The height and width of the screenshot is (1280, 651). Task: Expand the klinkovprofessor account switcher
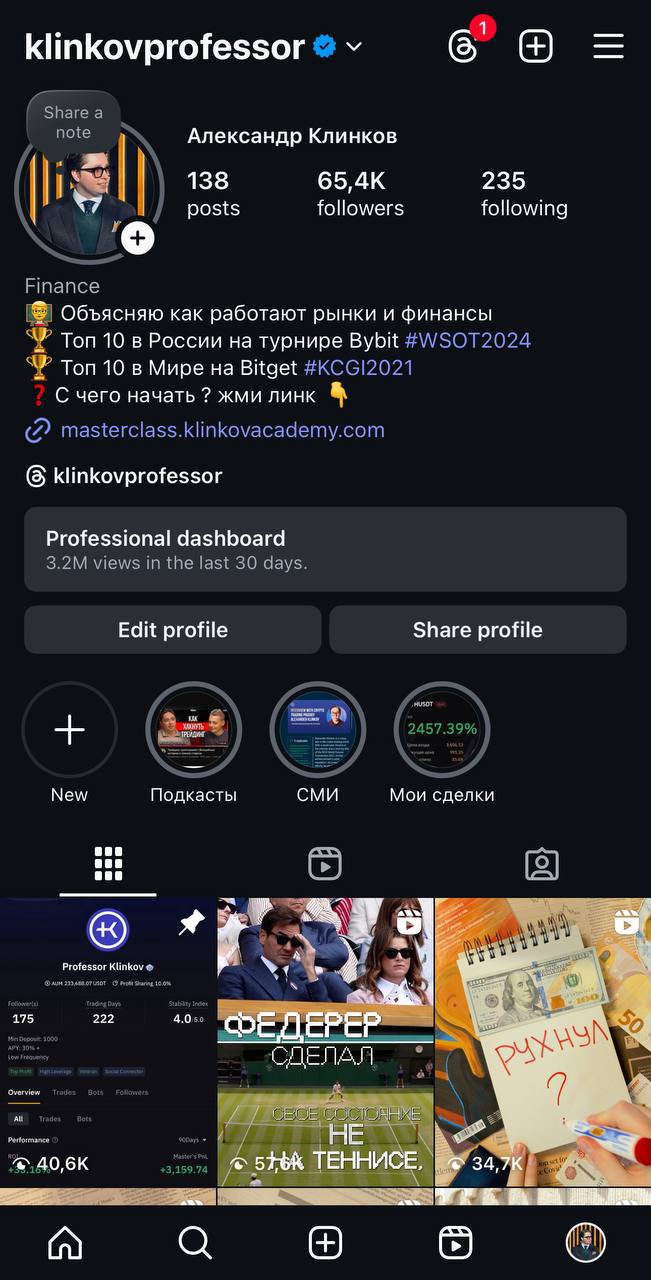click(x=354, y=47)
